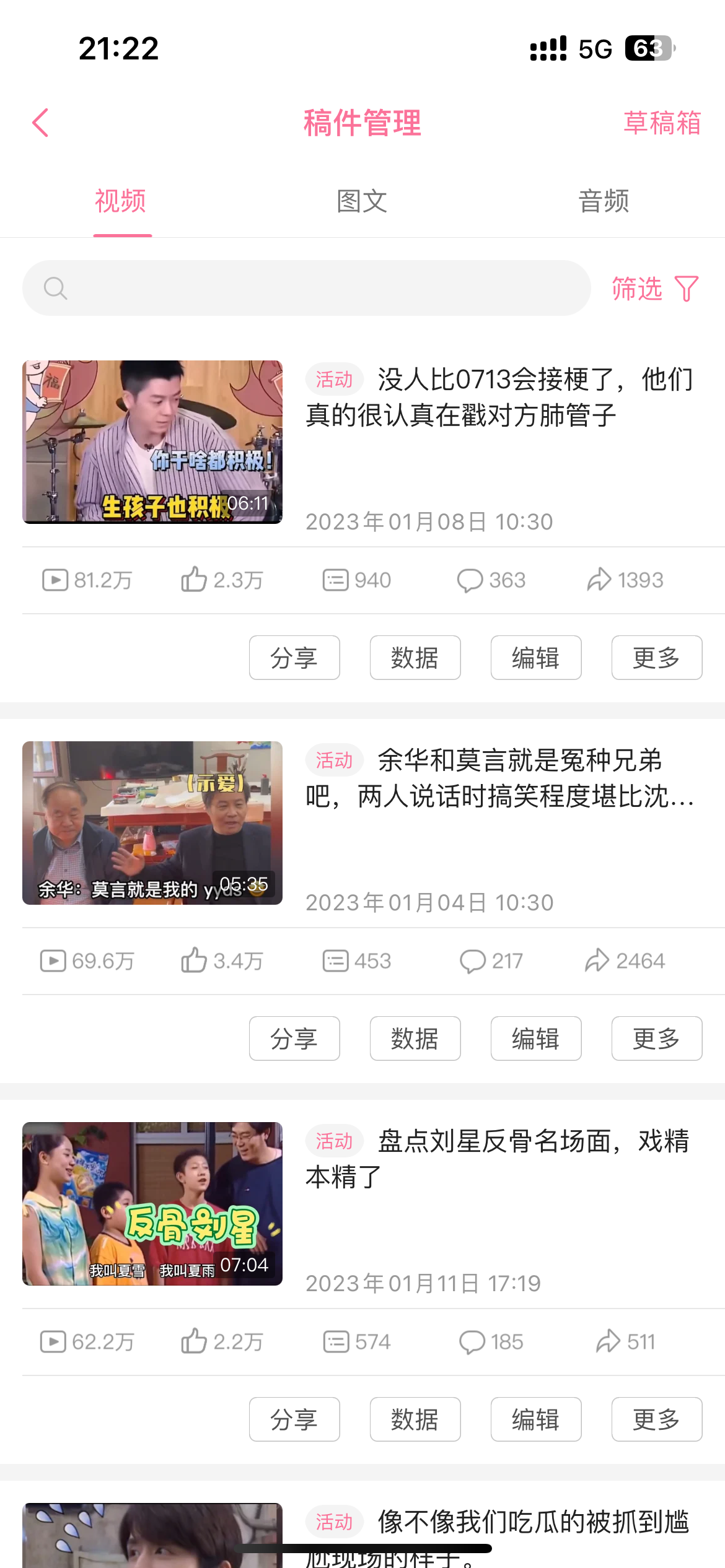
Task: Open the 余华和莫言 video
Action: [x=152, y=822]
